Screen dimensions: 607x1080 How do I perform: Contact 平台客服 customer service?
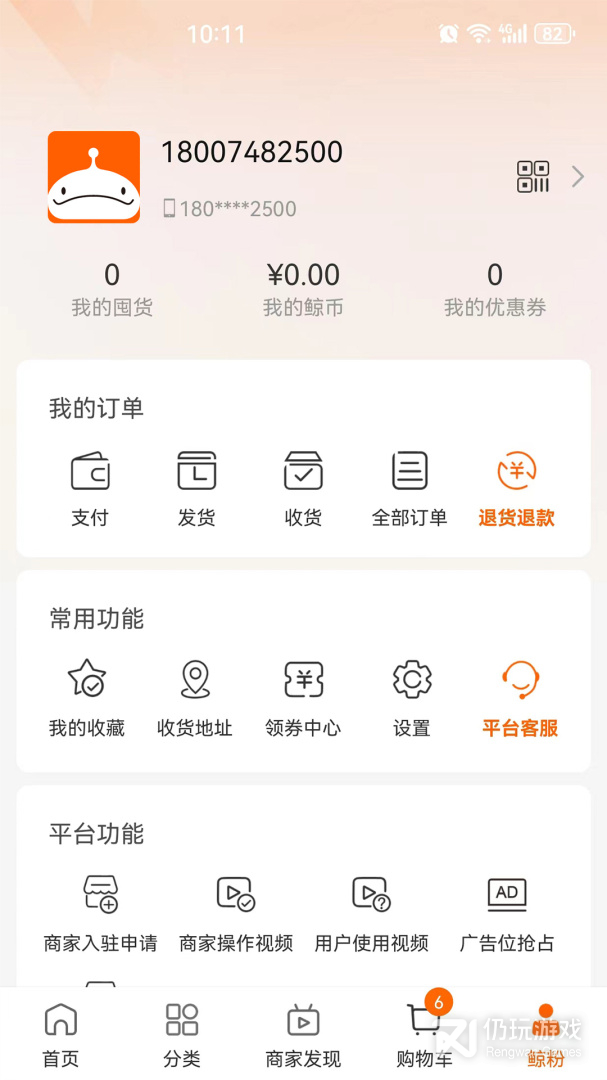coord(520,698)
